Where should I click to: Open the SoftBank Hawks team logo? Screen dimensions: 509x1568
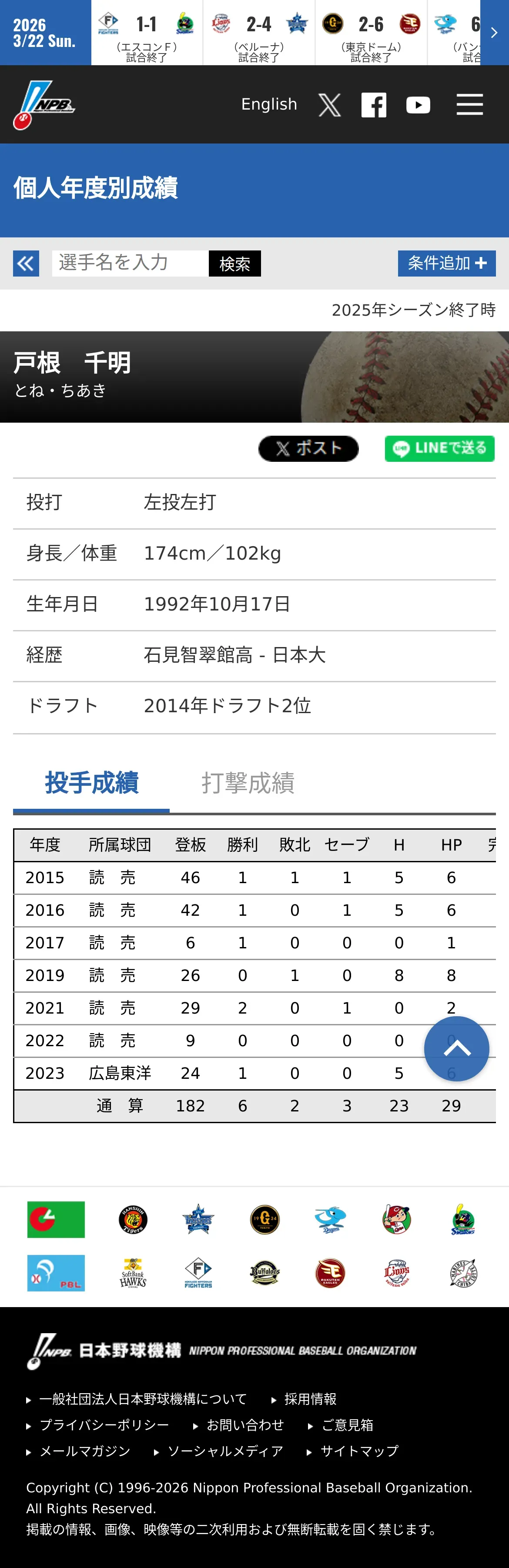coord(133,1273)
